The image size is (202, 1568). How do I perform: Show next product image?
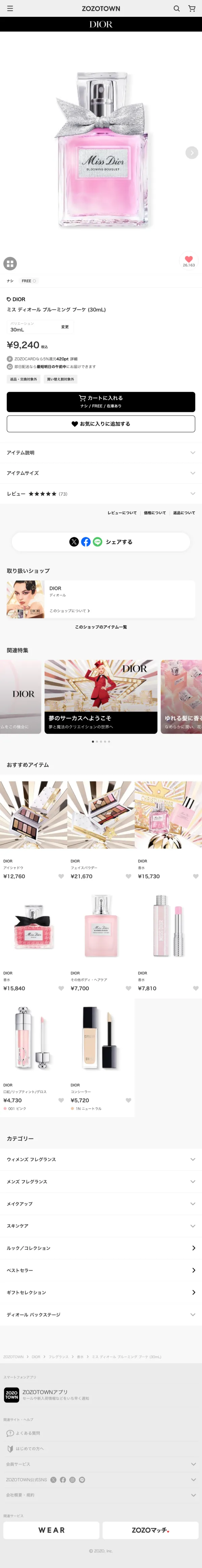point(192,153)
